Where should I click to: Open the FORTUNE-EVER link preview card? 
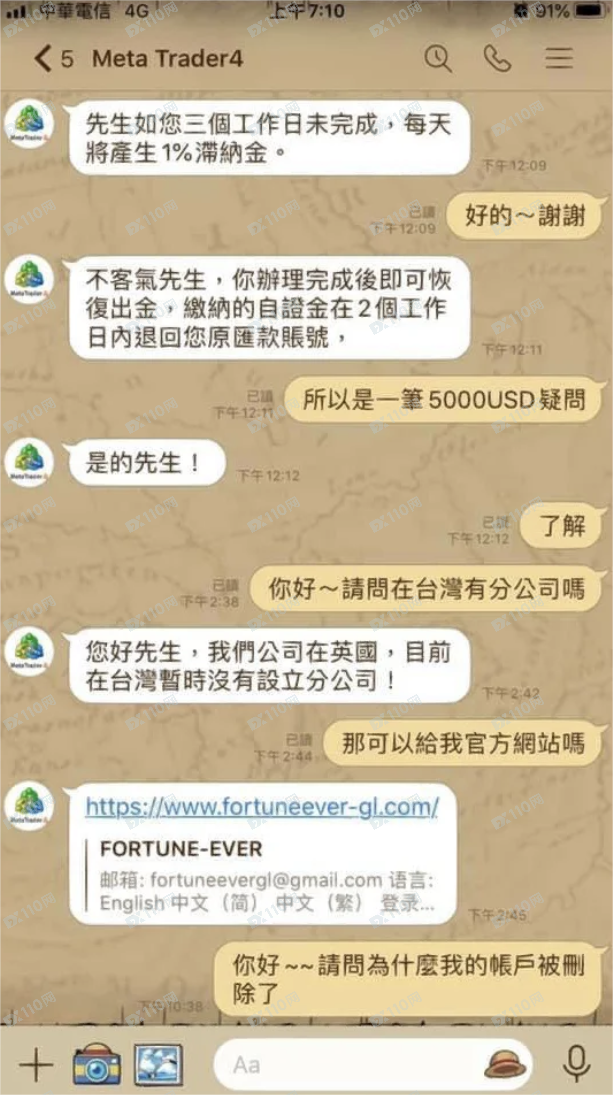pos(265,876)
